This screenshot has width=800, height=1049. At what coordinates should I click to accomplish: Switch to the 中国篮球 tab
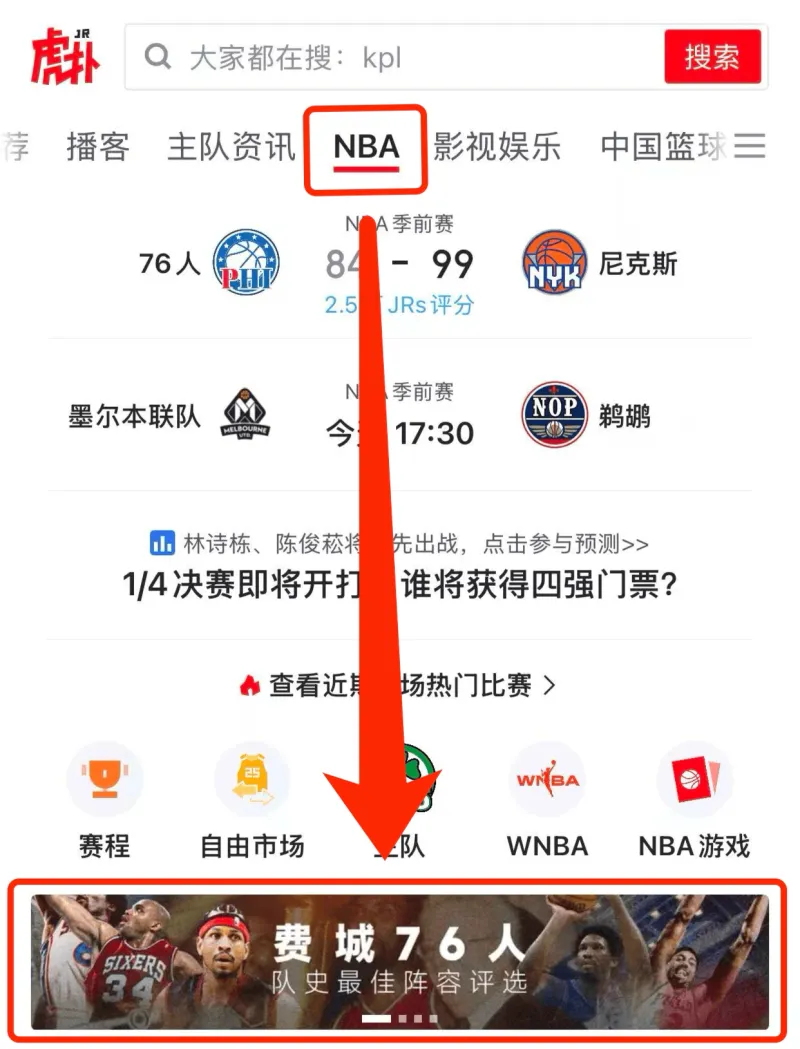click(x=662, y=147)
